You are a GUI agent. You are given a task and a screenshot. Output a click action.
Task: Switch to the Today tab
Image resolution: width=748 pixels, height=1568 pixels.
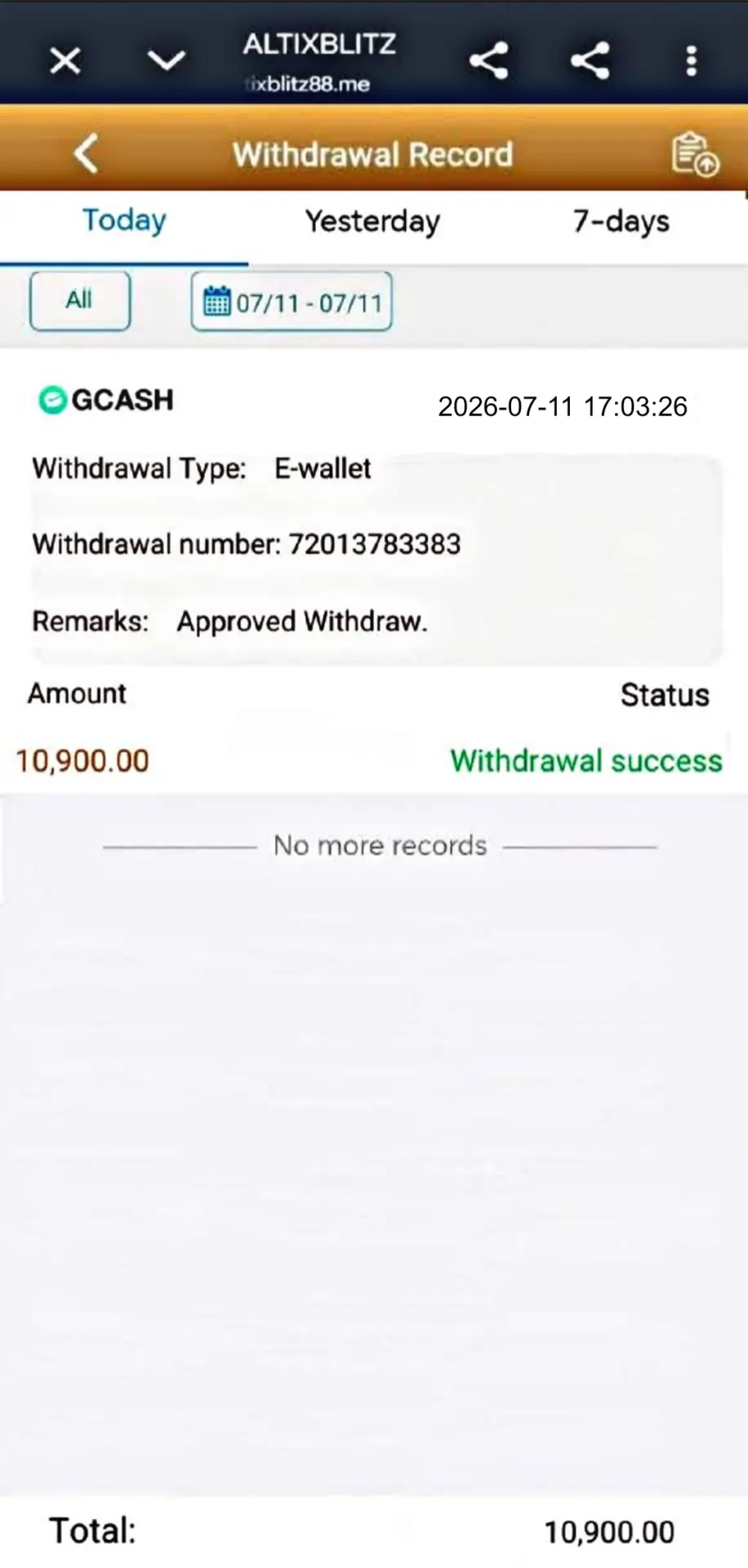pos(124,220)
